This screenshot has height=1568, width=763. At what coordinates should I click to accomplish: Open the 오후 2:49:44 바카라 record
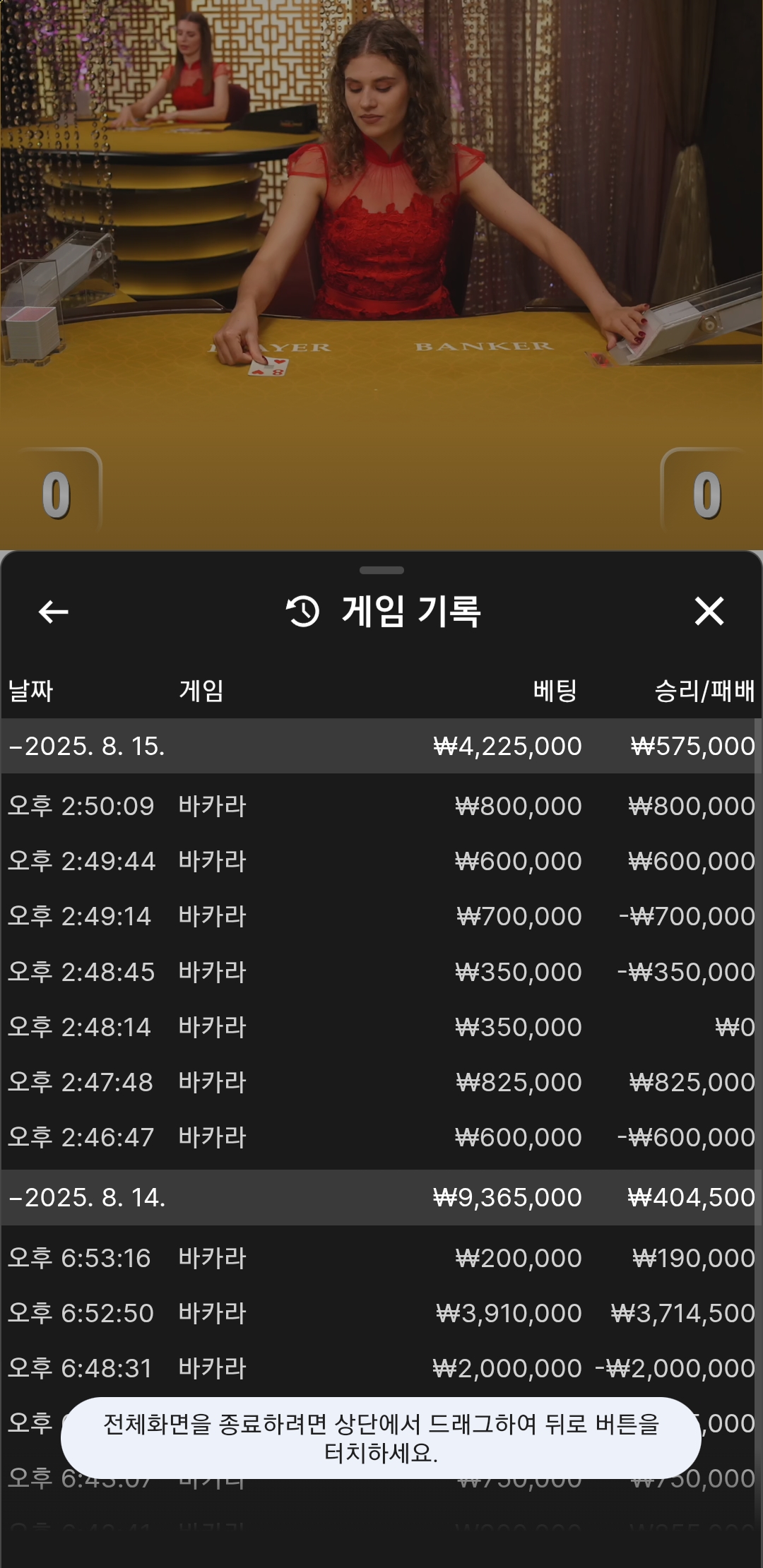[x=380, y=861]
